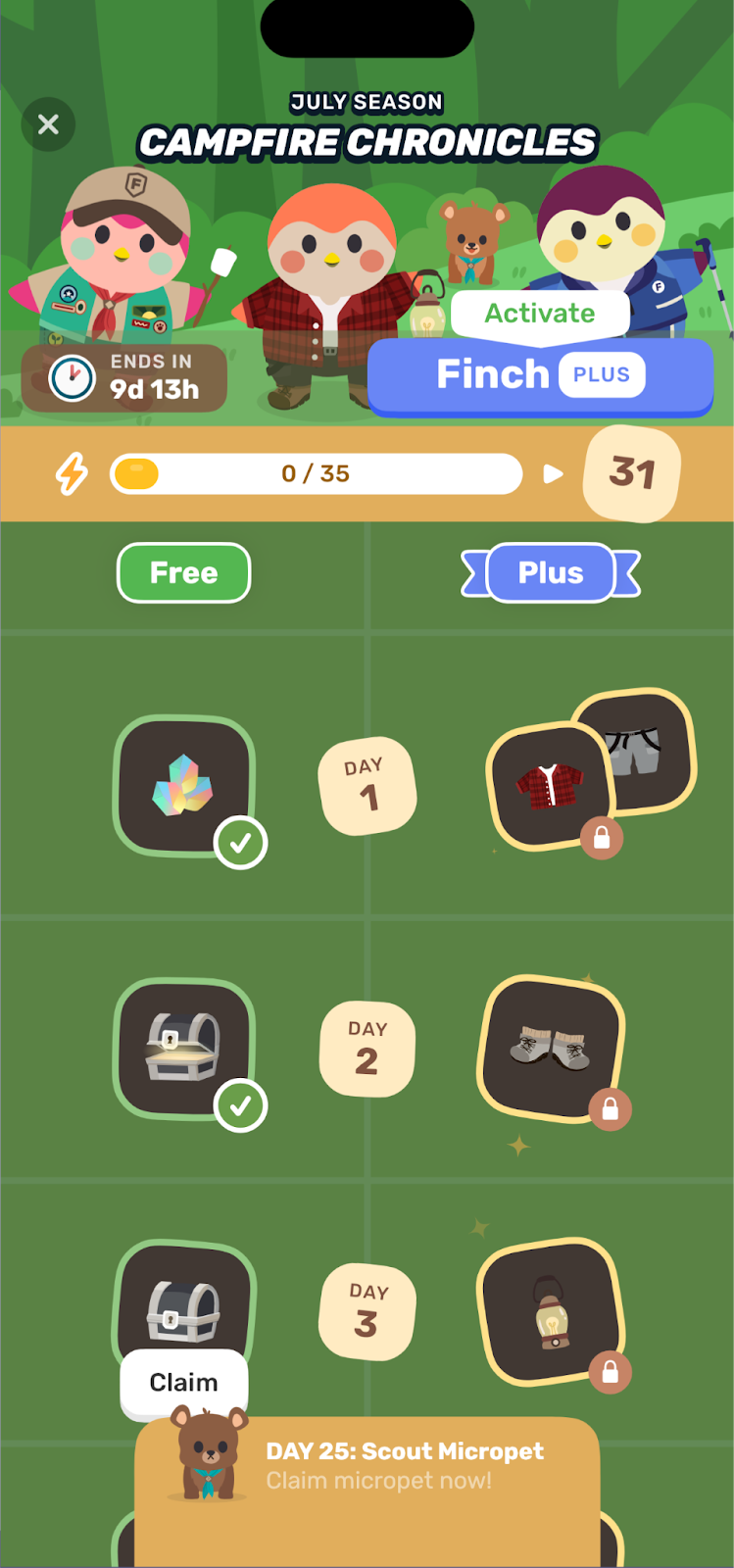Tap the Plus track ribbon badge
Screen dimensions: 734x1568
click(551, 573)
